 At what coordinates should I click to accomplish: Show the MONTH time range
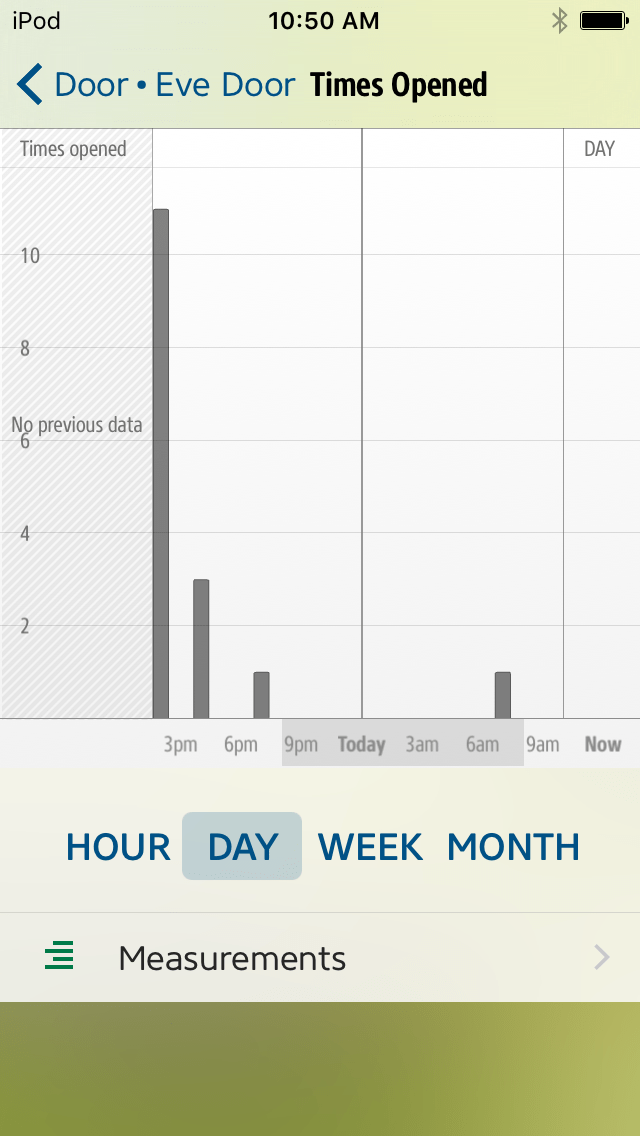pos(513,847)
